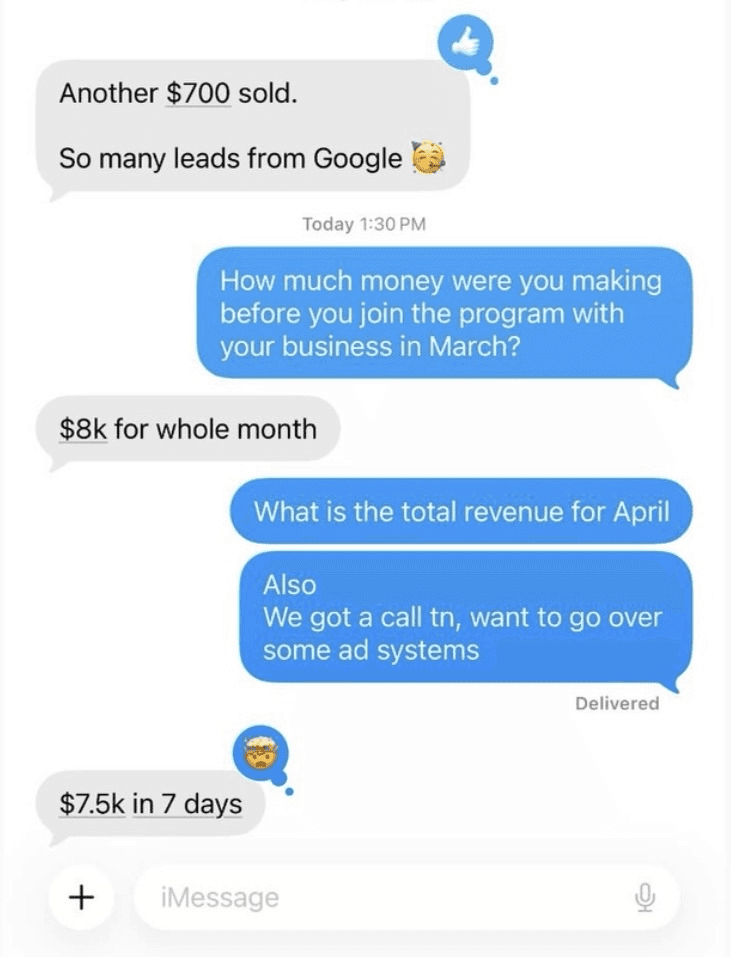Viewport: 731px width, 957px height.
Task: Tap the underlined $7.5k amount
Action: pyautogui.click(x=92, y=803)
